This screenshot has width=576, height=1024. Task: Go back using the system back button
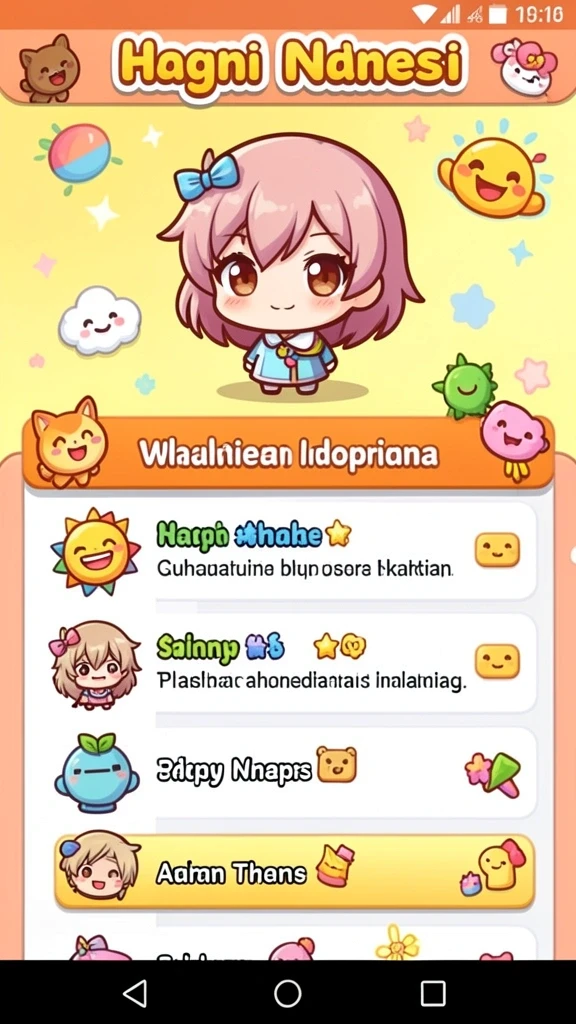135,993
